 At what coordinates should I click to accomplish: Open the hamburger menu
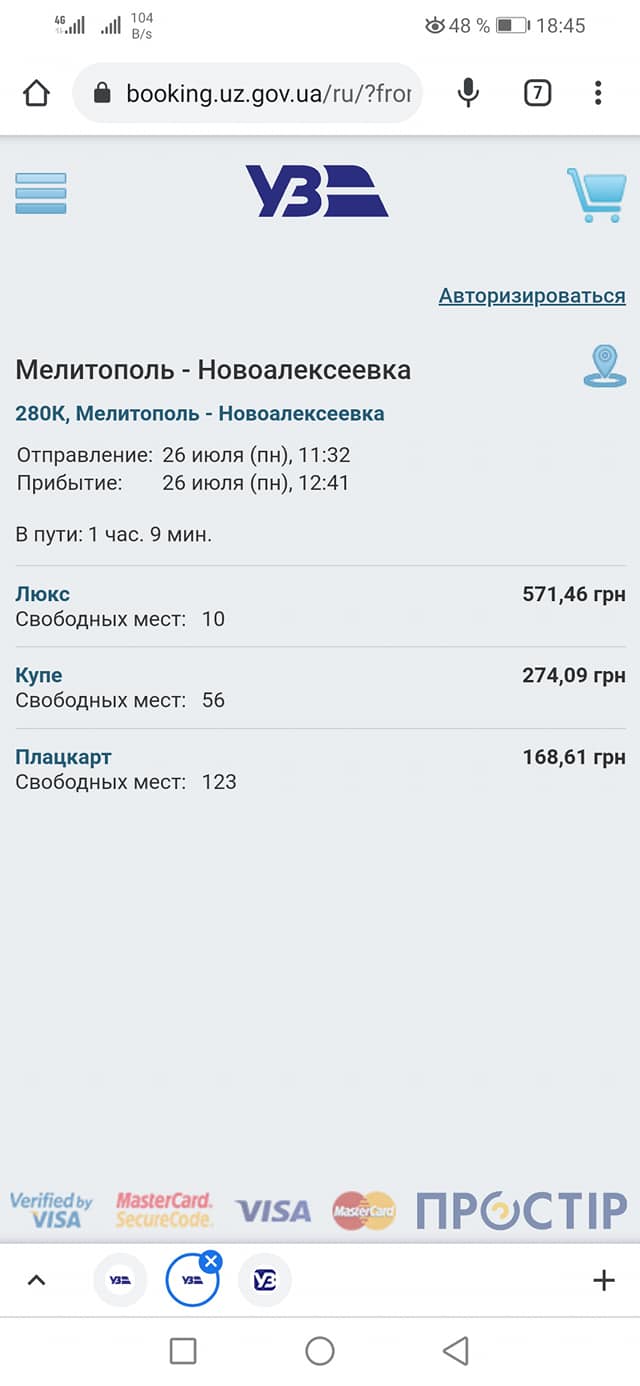pyautogui.click(x=41, y=193)
